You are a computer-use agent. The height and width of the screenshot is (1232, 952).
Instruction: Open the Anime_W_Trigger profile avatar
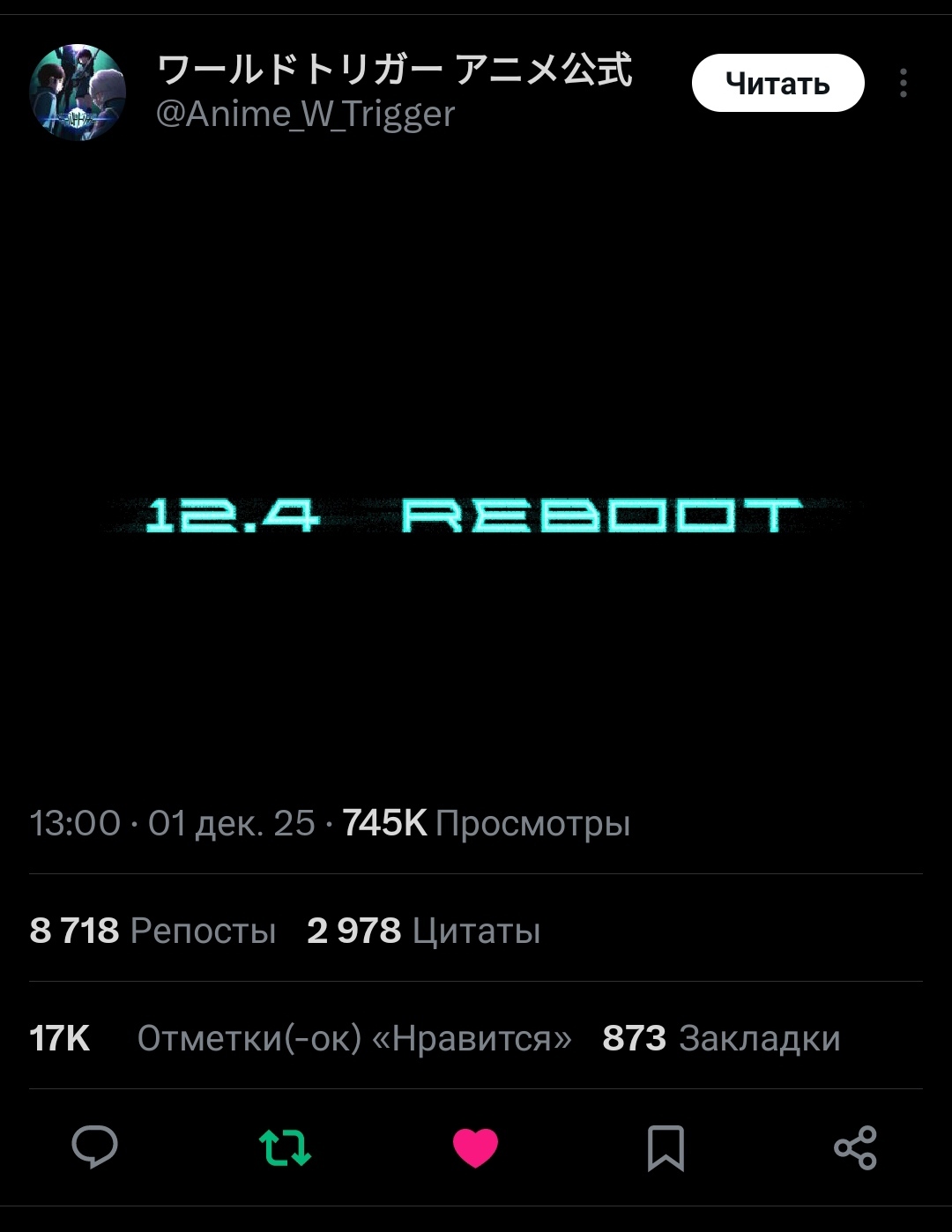78,92
